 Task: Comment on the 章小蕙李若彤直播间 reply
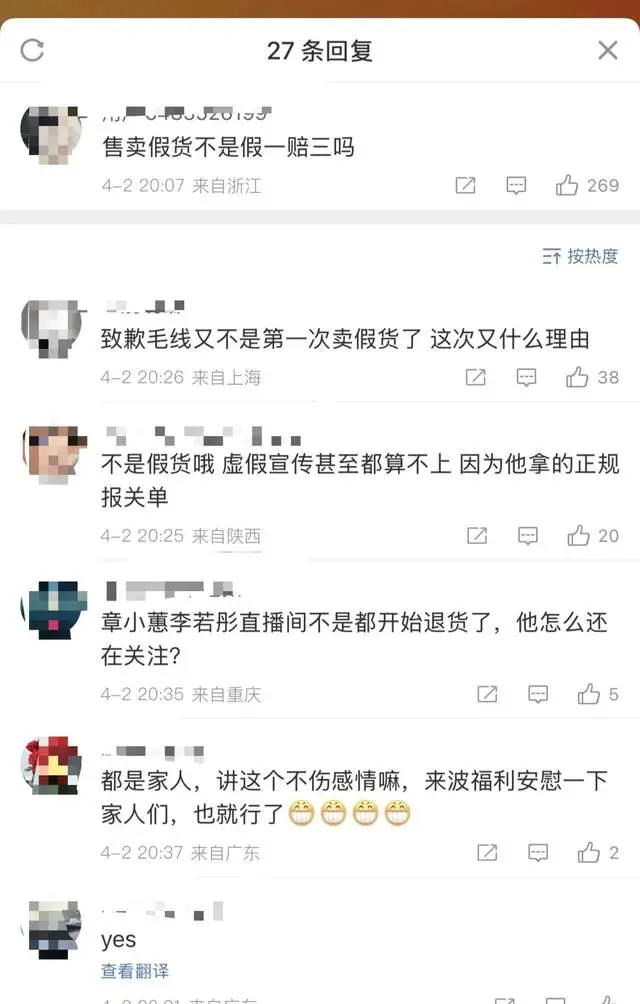click(x=538, y=694)
